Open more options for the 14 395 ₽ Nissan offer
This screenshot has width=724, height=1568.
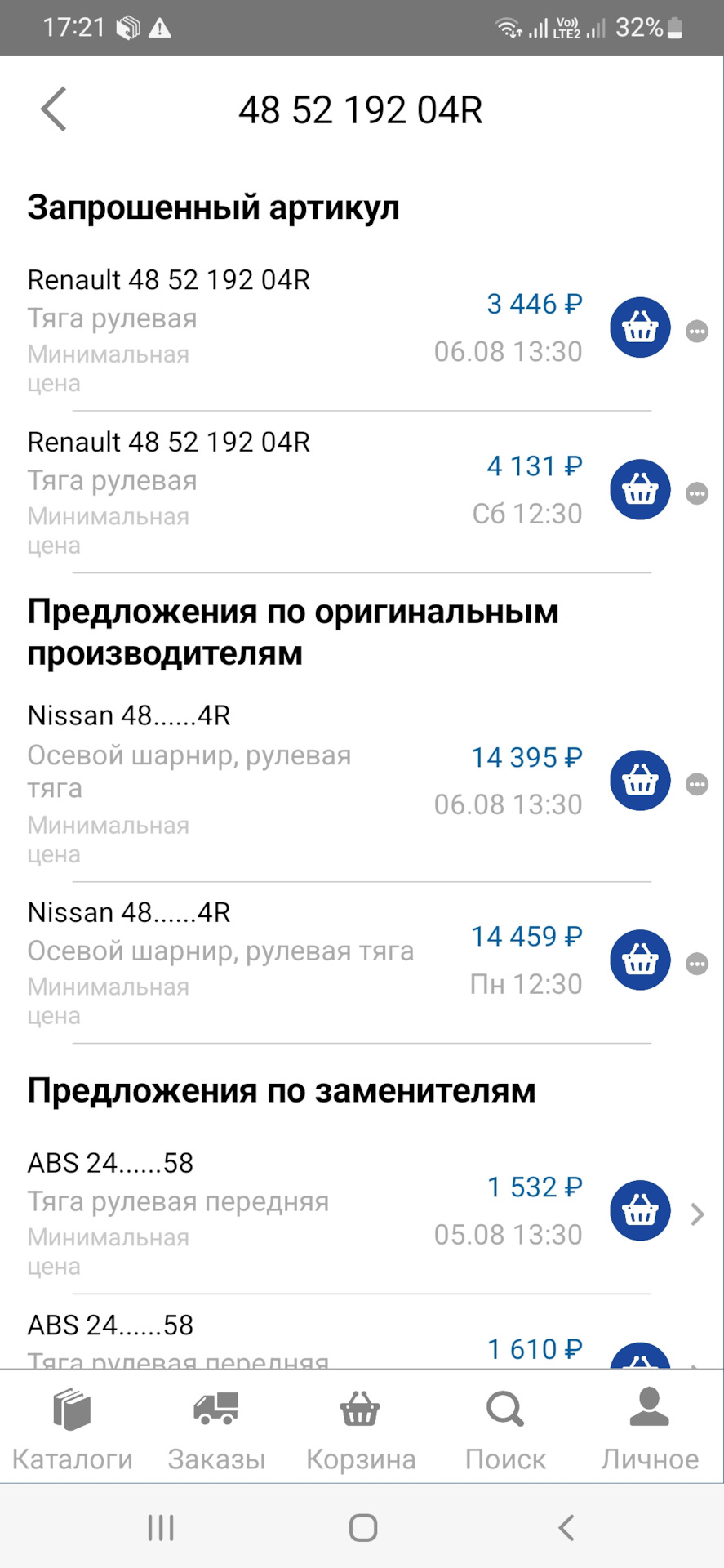[x=696, y=785]
